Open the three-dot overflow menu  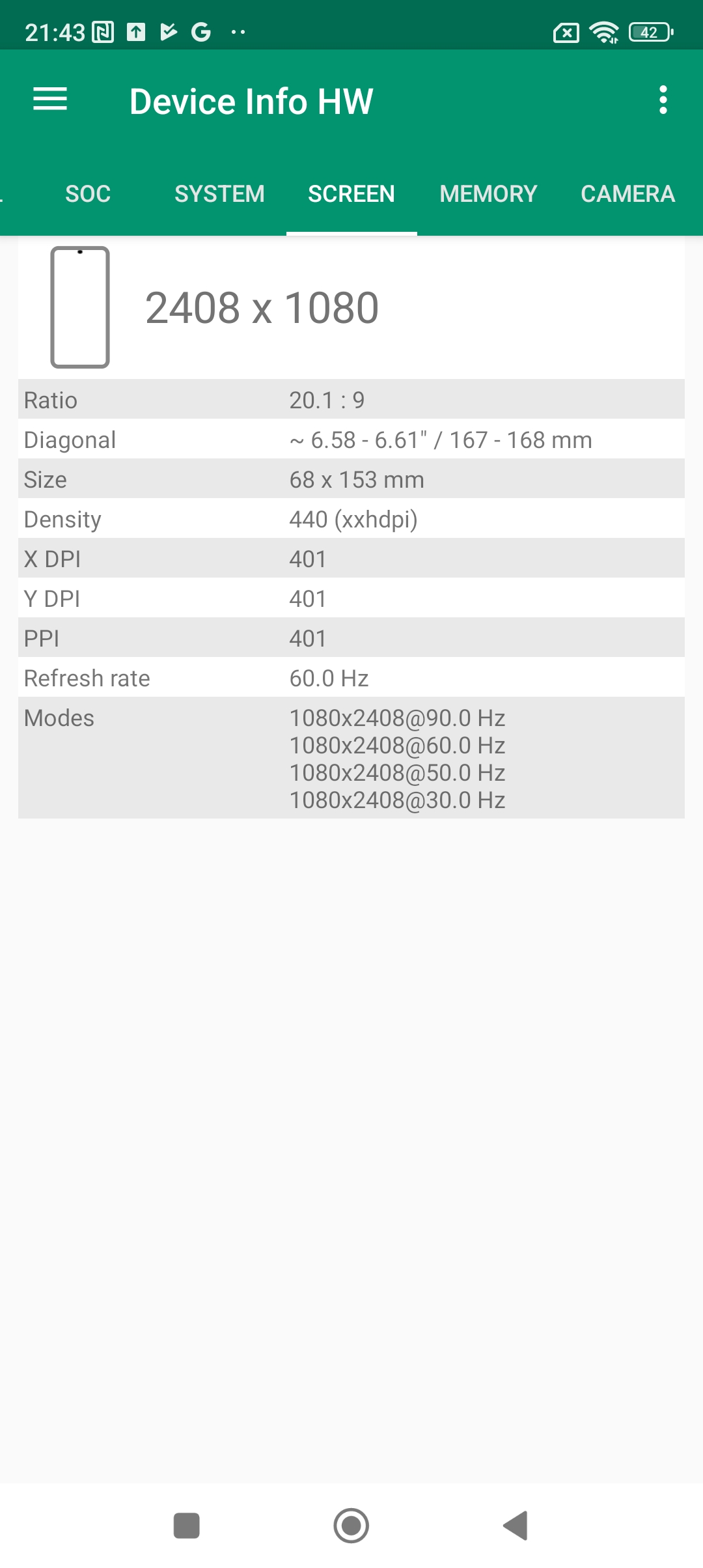click(x=663, y=100)
